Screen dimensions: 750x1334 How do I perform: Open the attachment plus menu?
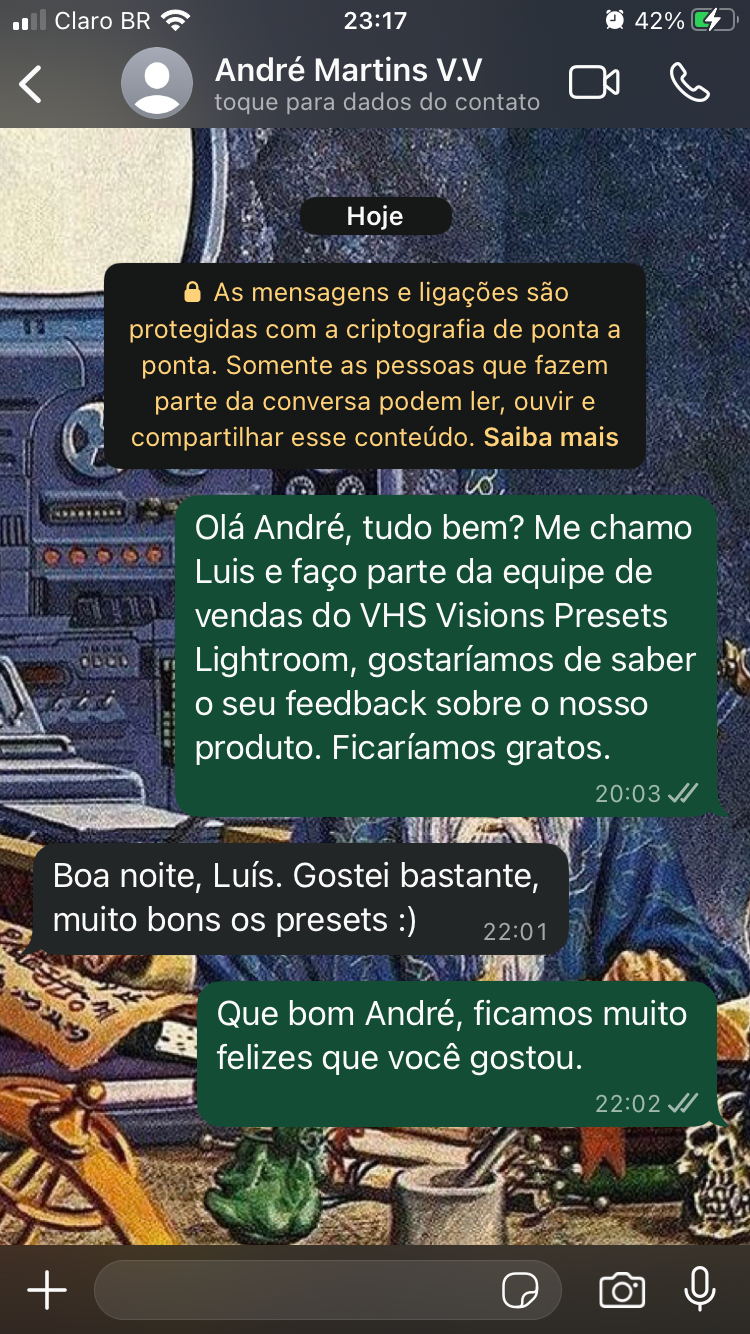pyautogui.click(x=46, y=1290)
